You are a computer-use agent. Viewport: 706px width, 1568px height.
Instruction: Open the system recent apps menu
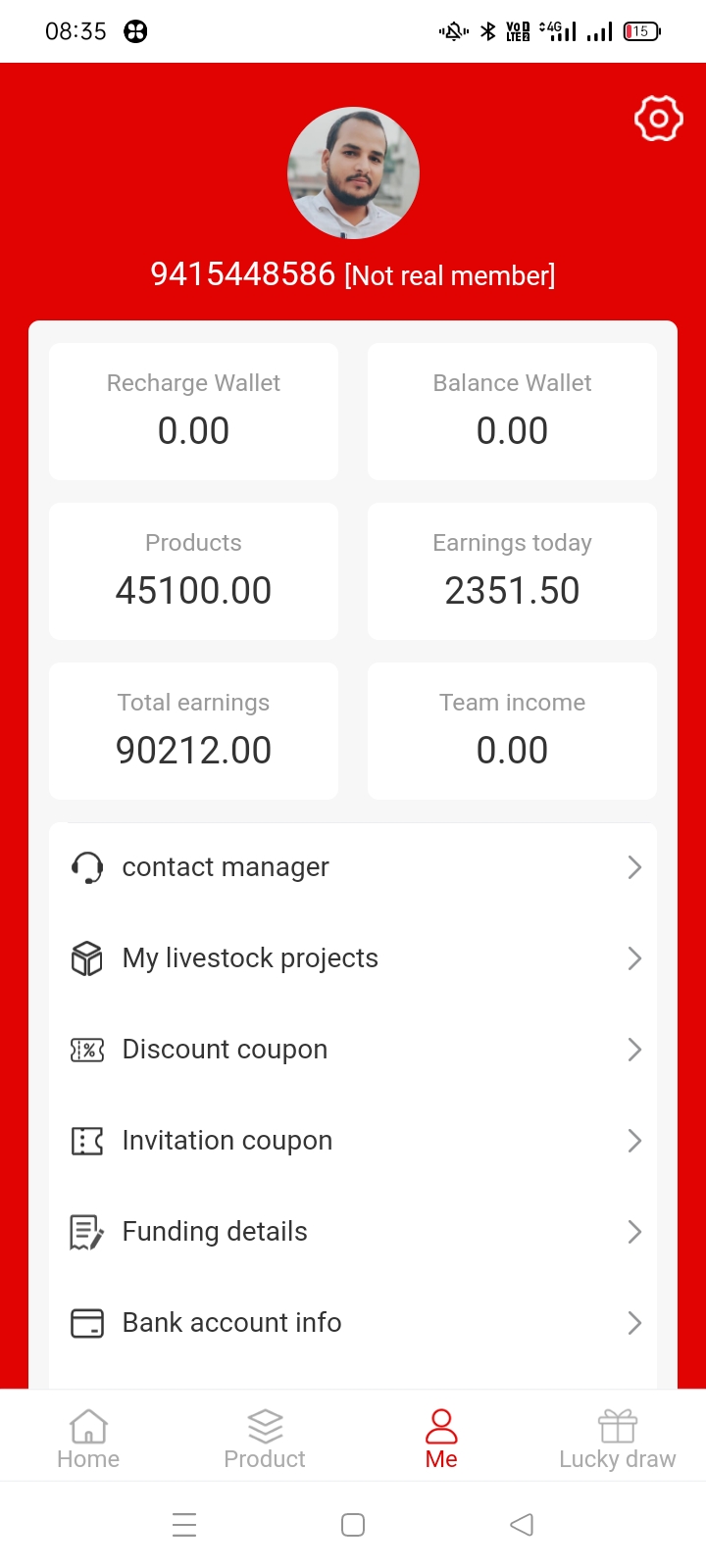184,1525
